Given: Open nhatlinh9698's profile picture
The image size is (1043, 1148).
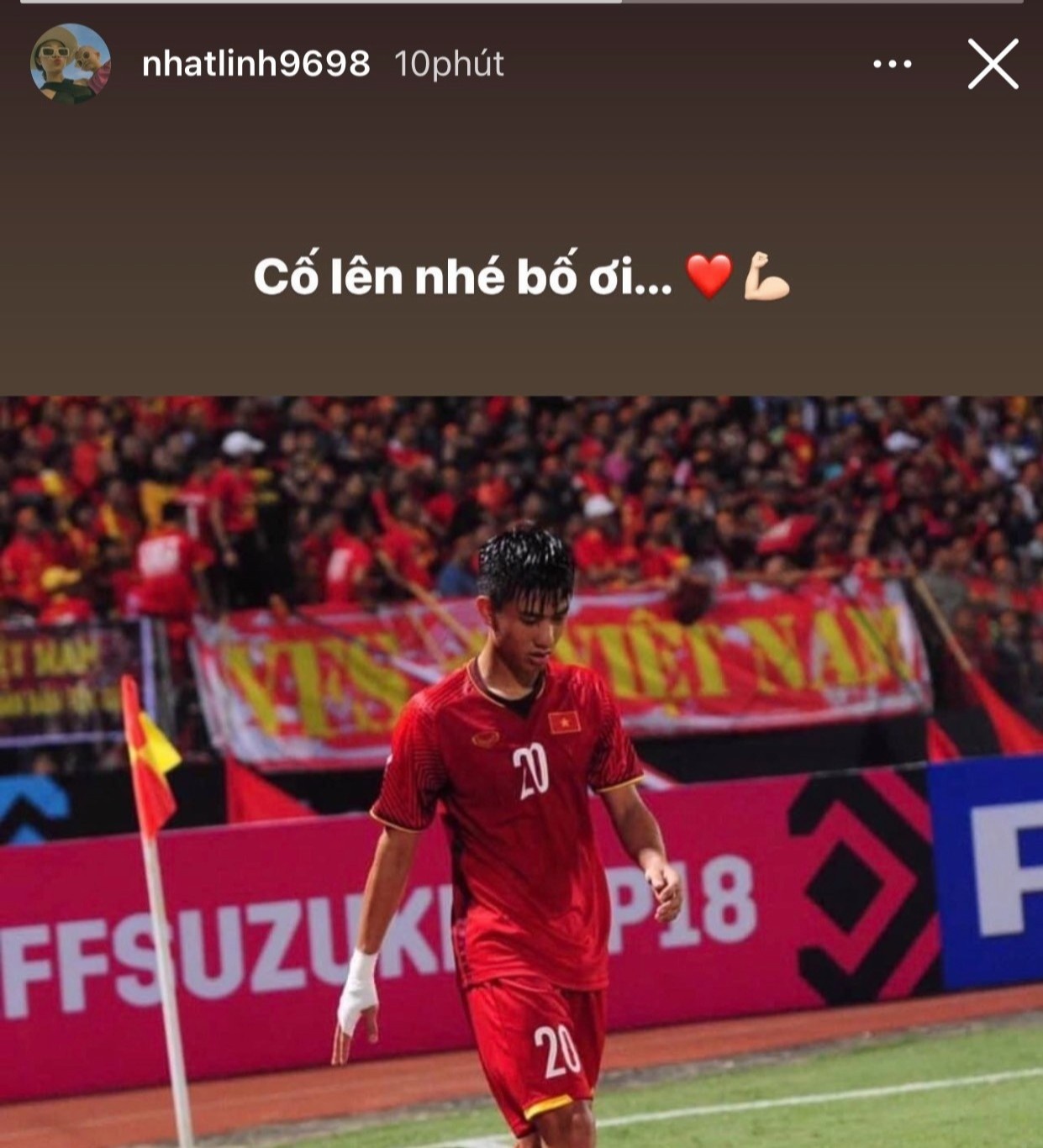Looking at the screenshot, I should (x=70, y=64).
